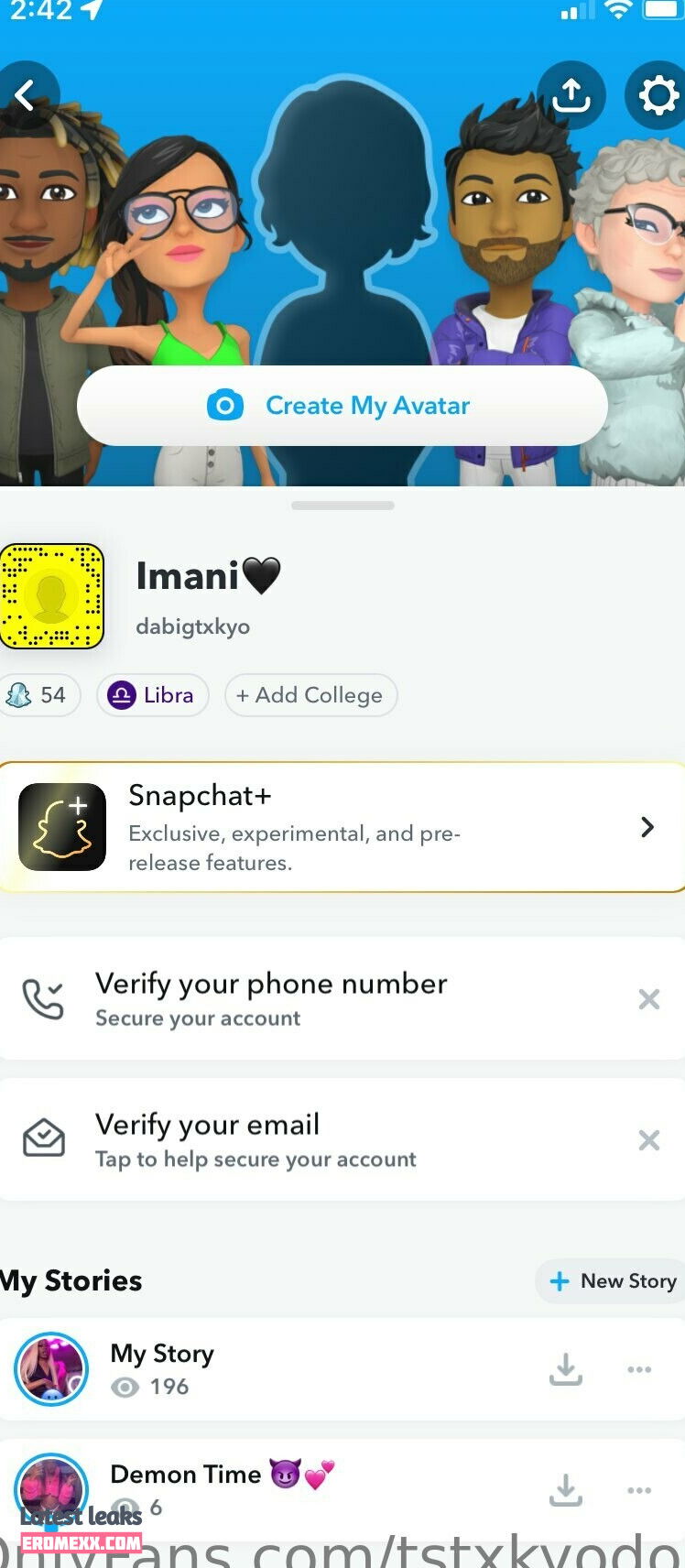Create a New Story
This screenshot has height=1568, width=685.
(x=614, y=1280)
